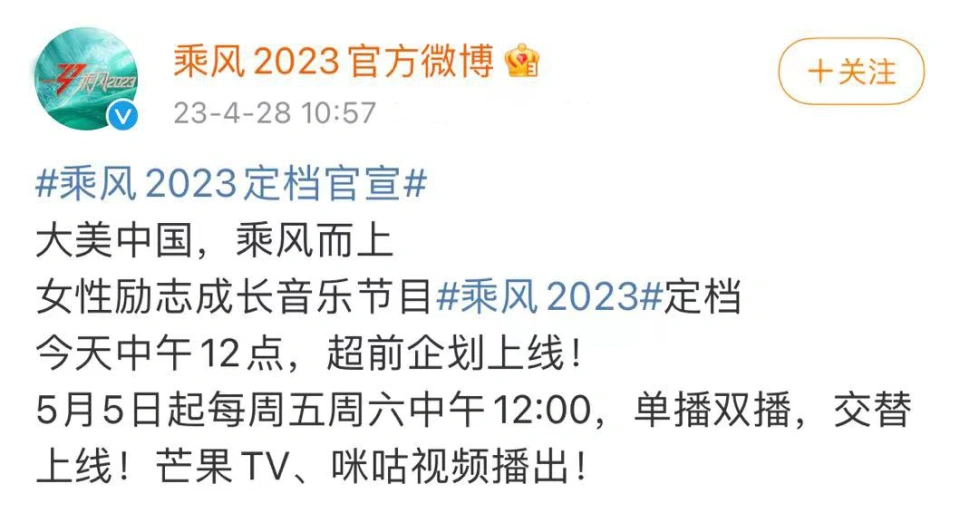Follow the 乘风2023官方微博 account
The image size is (960, 513).
[851, 71]
